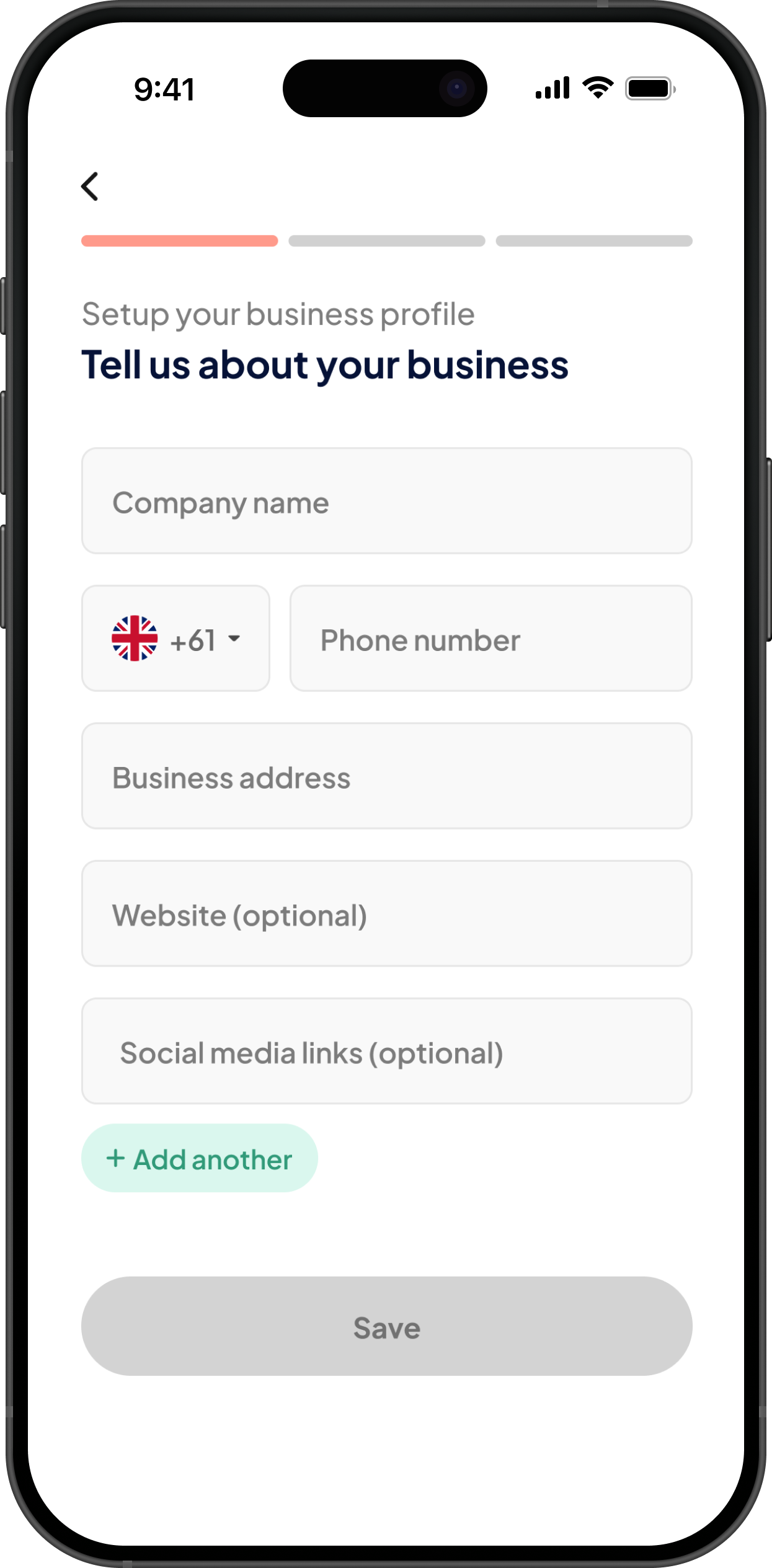
Task: Tap the Website (optional) field
Action: pos(386,914)
